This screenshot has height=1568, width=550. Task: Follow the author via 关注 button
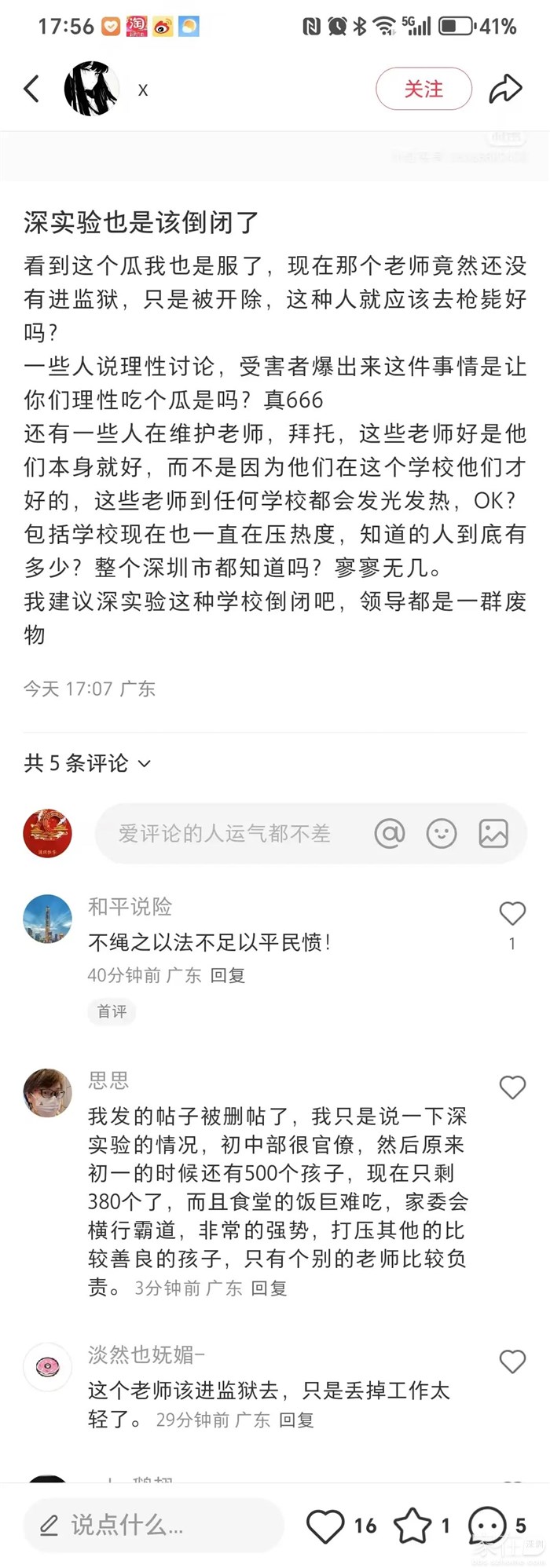click(423, 89)
